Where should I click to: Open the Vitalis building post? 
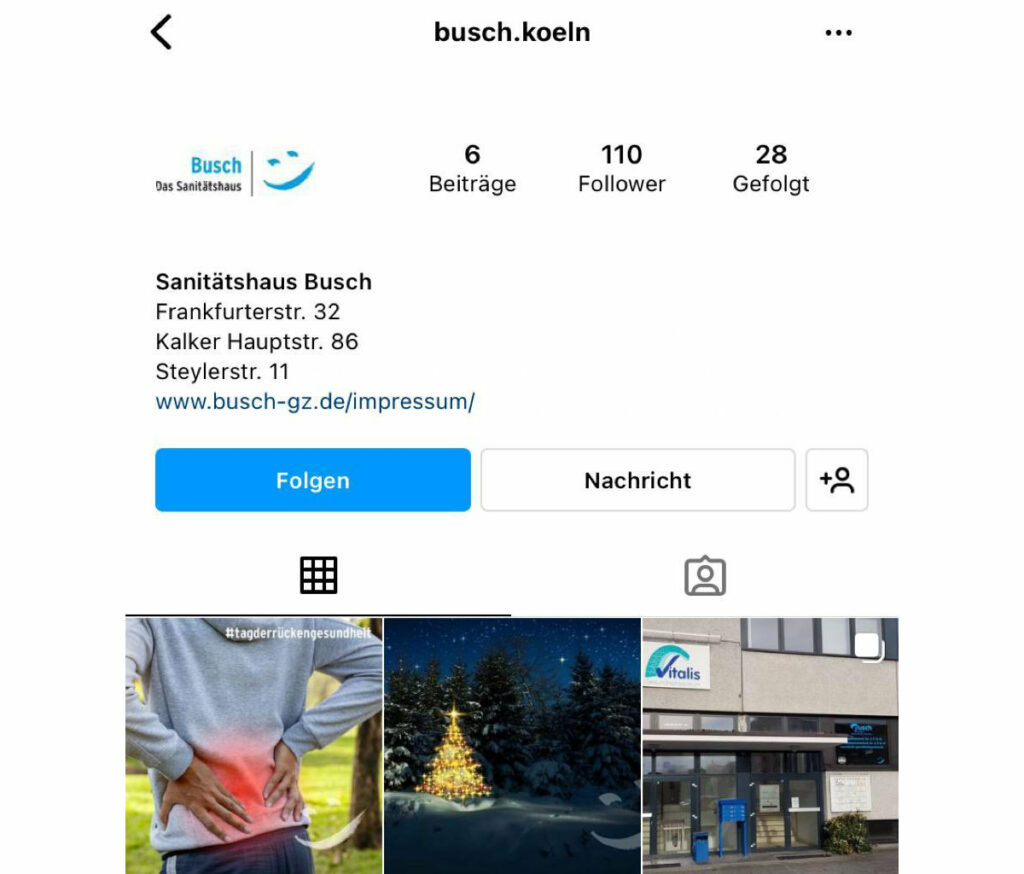pos(769,745)
